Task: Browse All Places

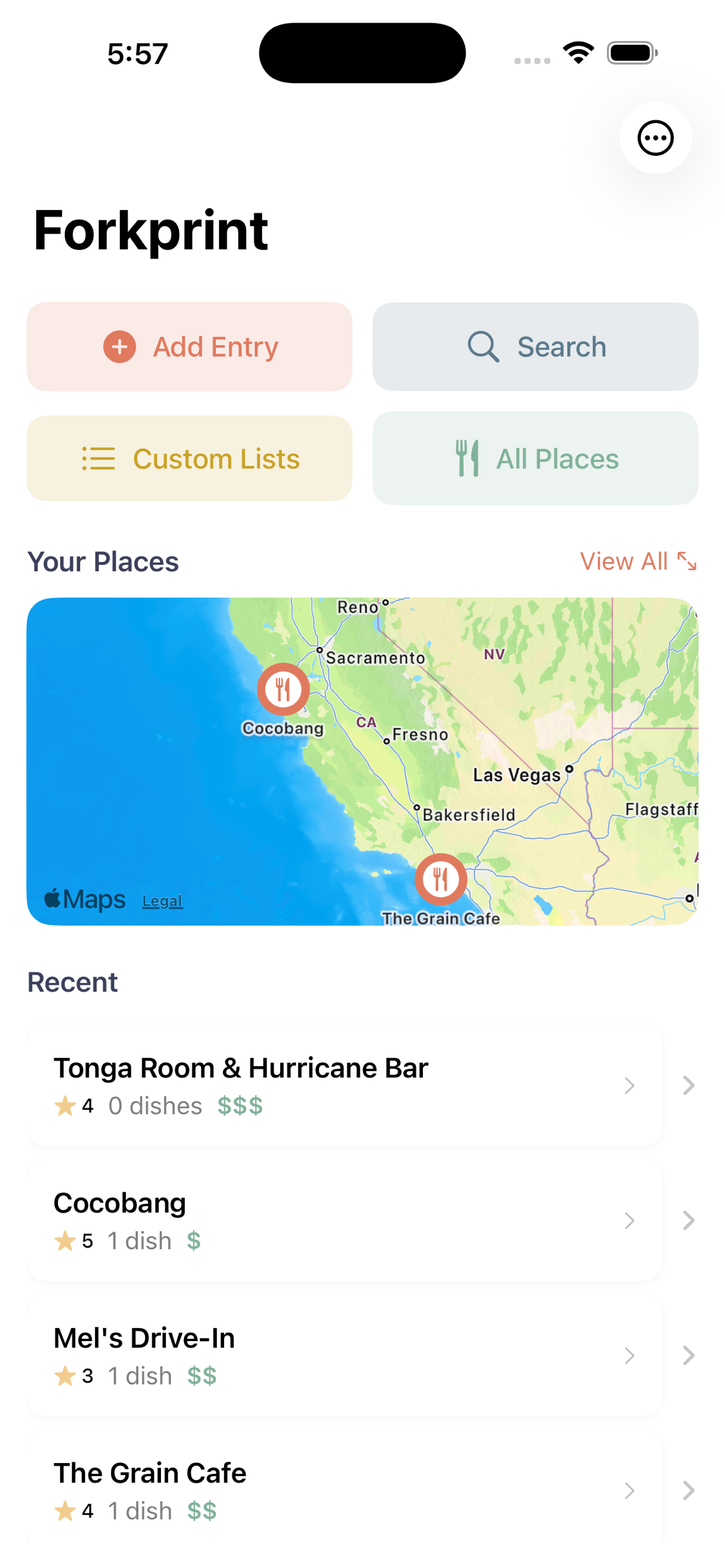Action: coord(535,458)
